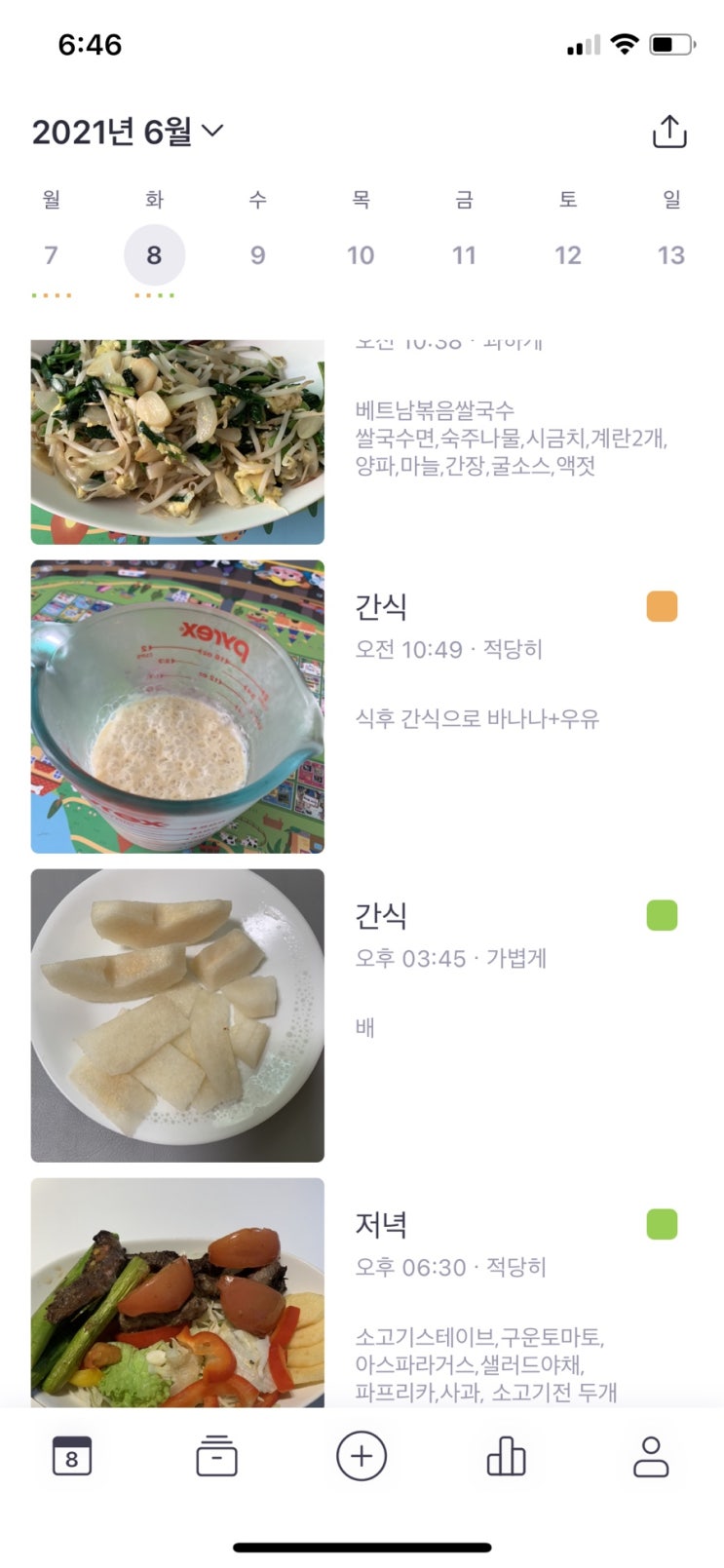Select Monday the 7th

tap(52, 255)
